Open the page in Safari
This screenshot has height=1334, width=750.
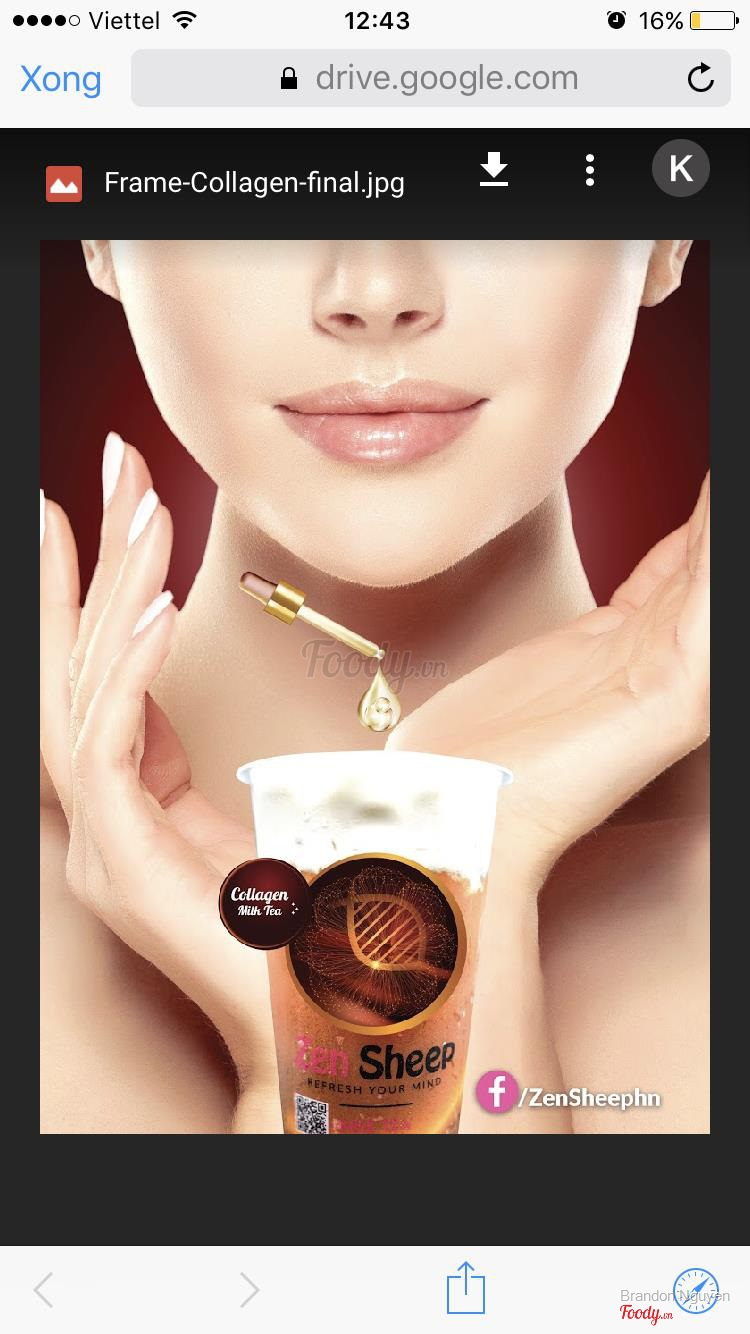(696, 1289)
